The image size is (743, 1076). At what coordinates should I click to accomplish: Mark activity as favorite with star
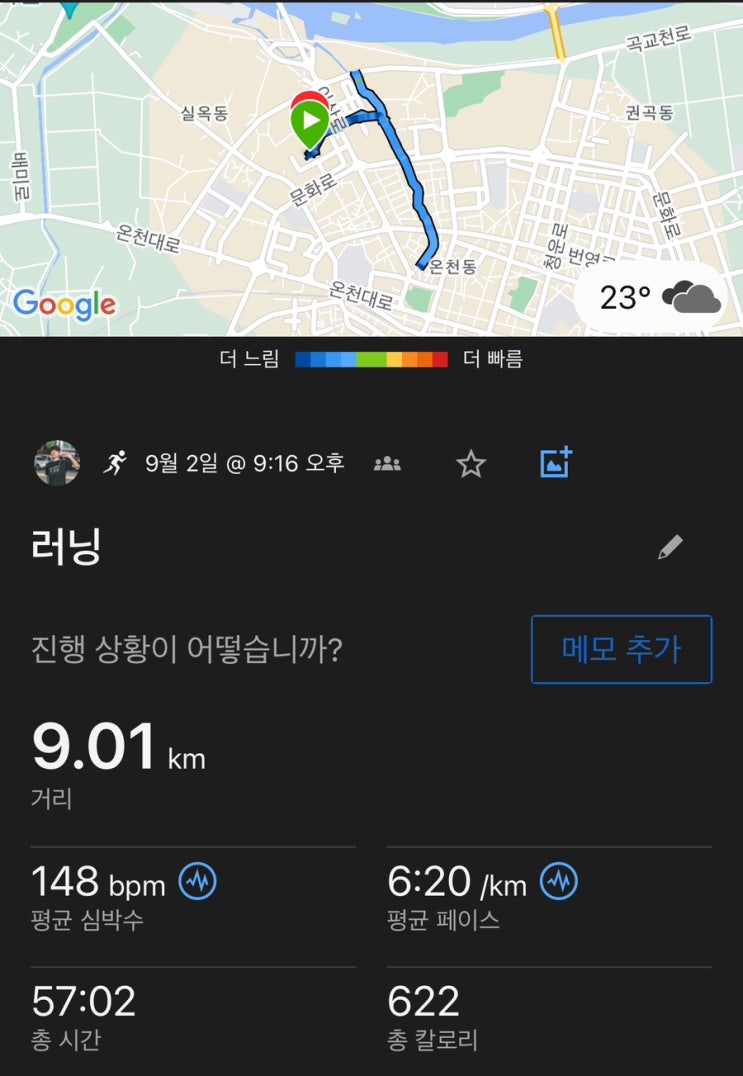point(471,463)
